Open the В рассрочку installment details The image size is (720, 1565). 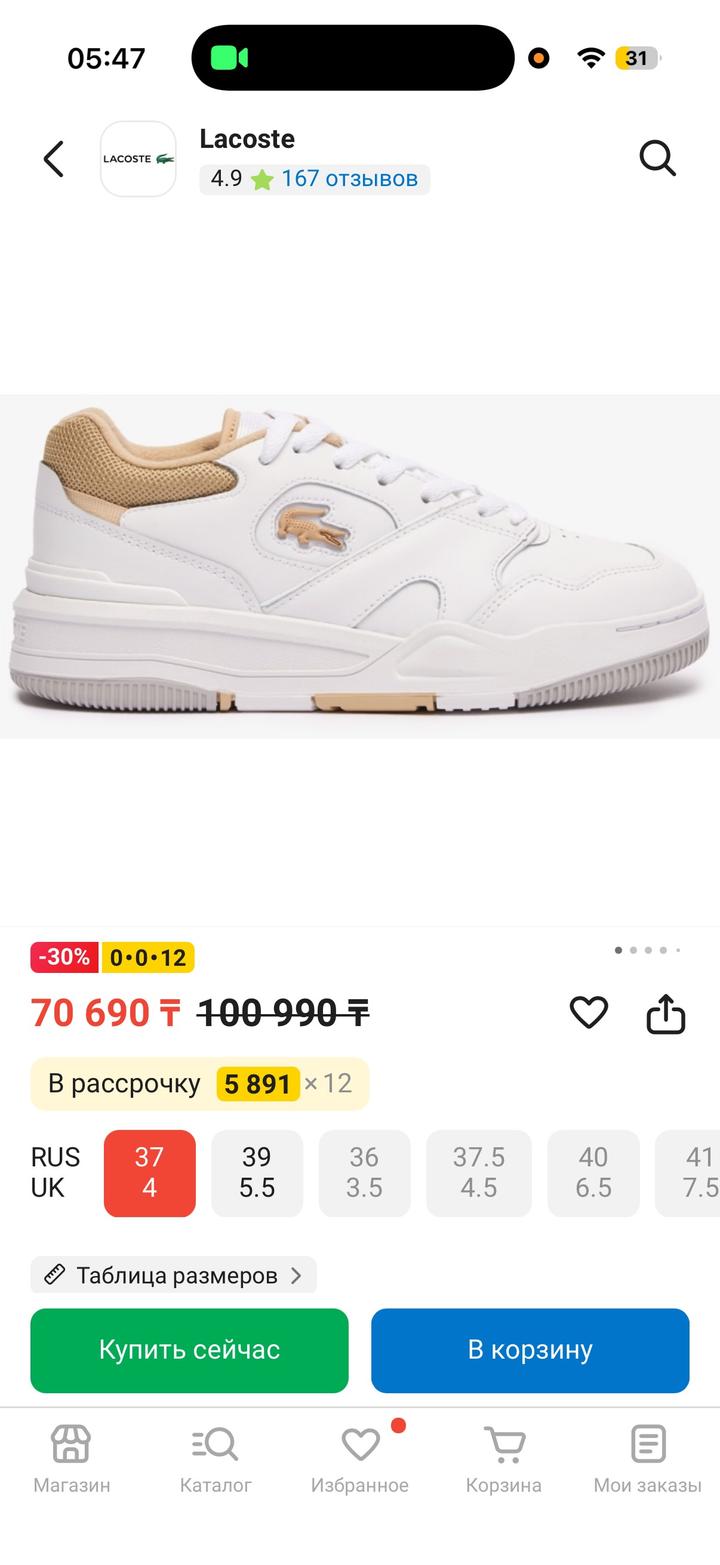click(200, 1084)
